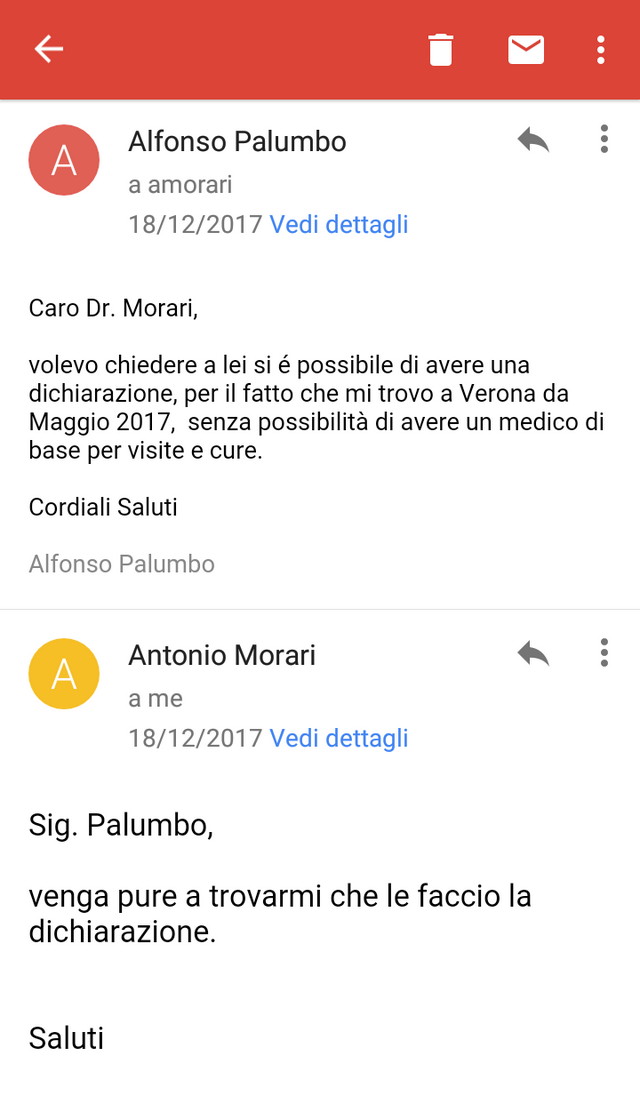Open the top bar overflow menu
The height and width of the screenshot is (1095, 640).
tap(601, 50)
